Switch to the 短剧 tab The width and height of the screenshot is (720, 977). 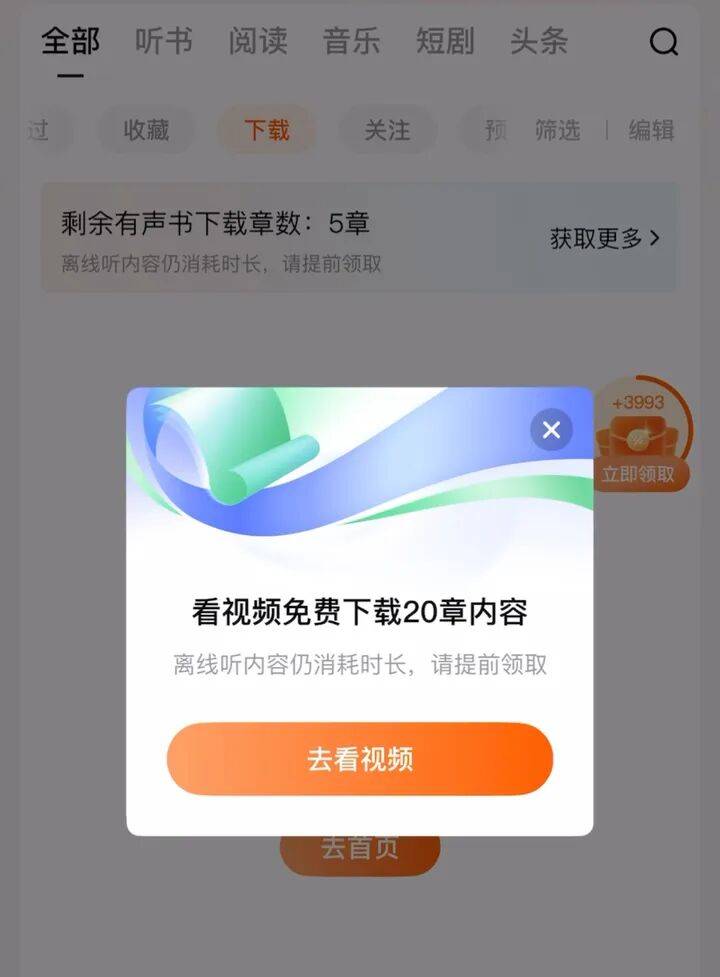click(446, 42)
